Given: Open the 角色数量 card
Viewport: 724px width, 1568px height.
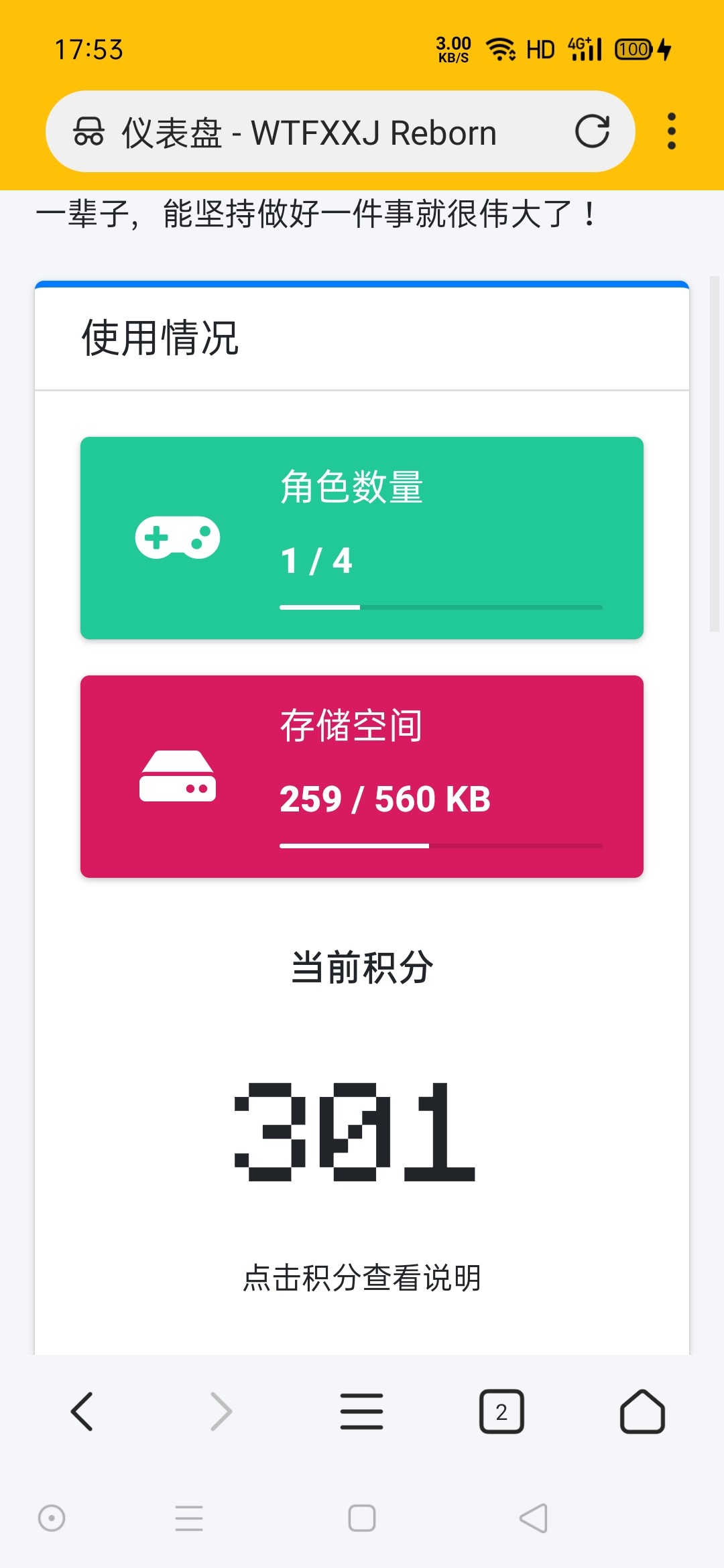Looking at the screenshot, I should 362,538.
